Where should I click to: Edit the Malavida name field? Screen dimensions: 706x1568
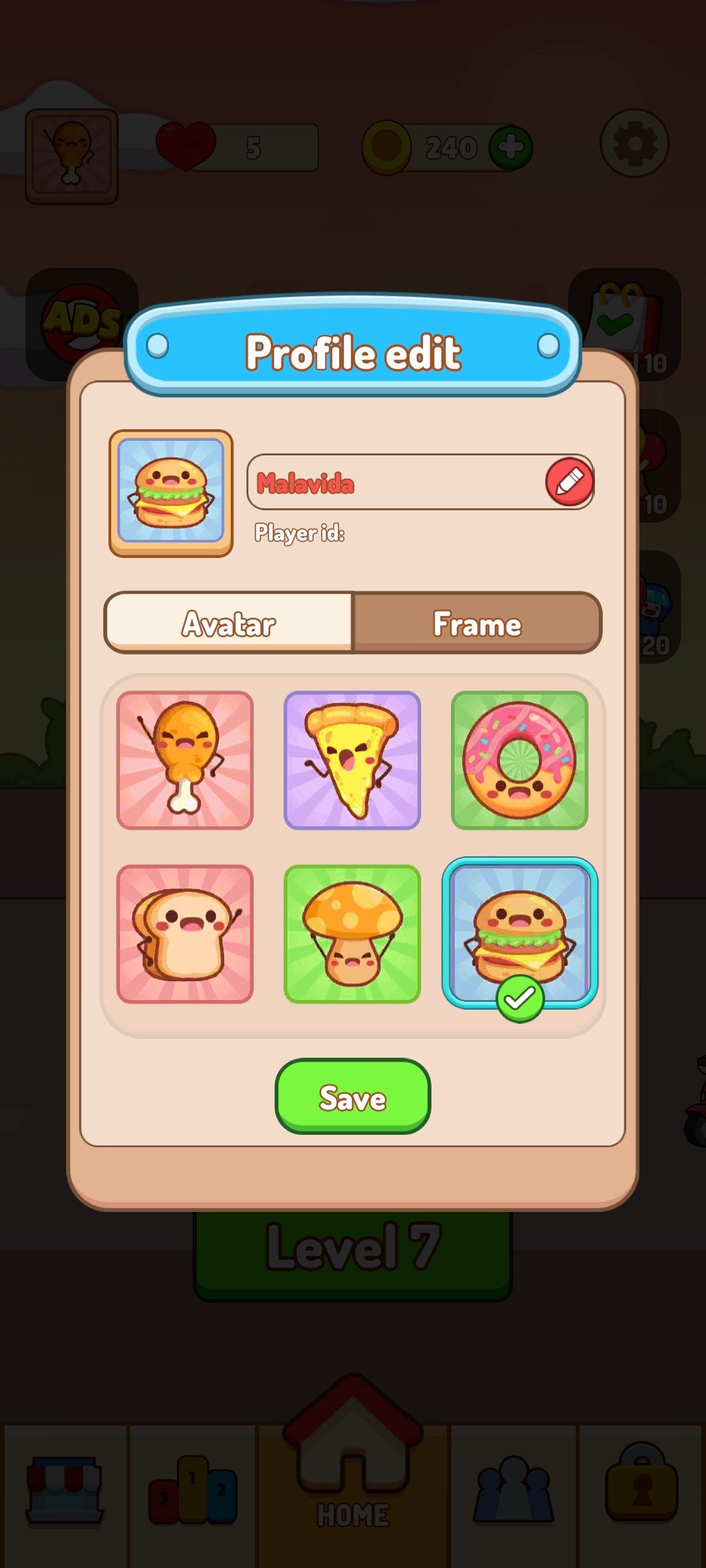tap(392, 483)
